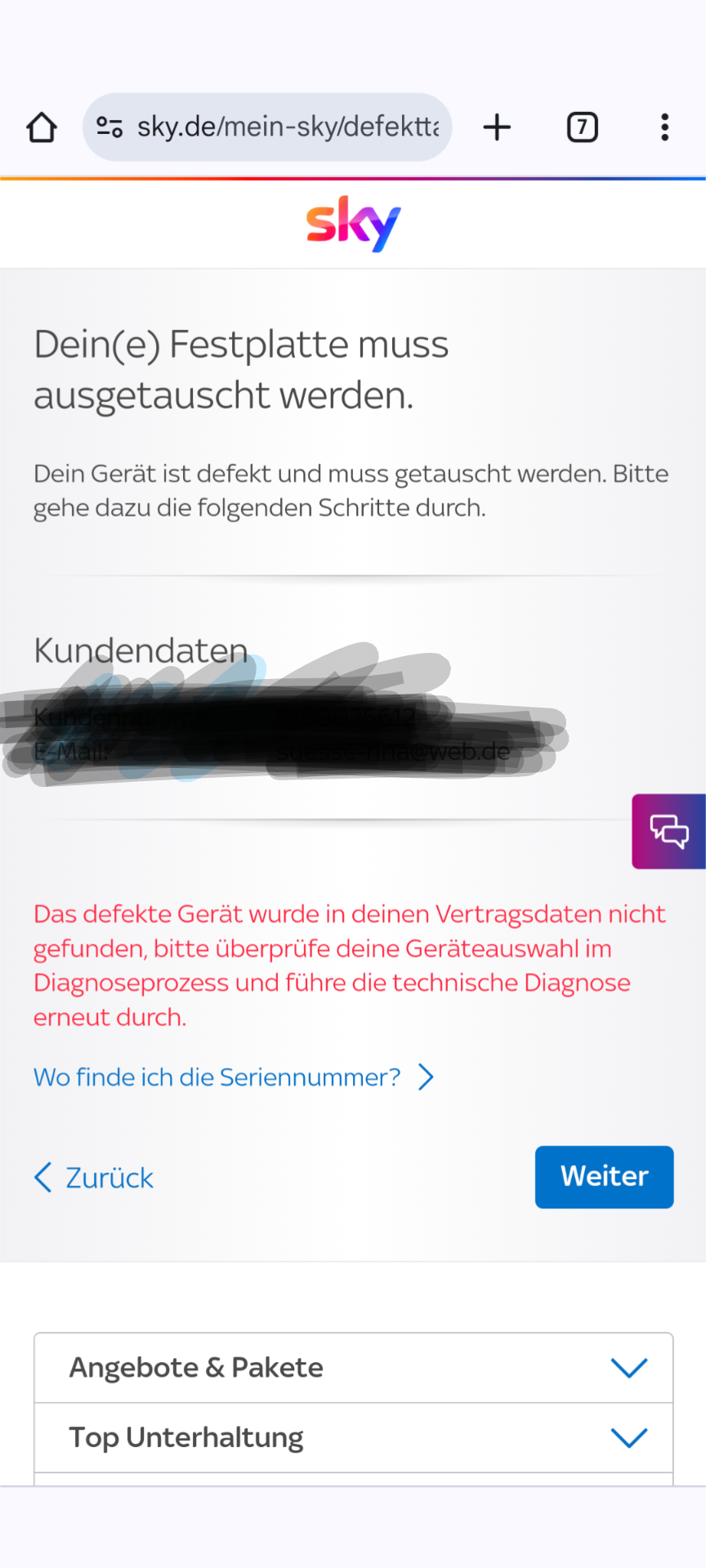Open the live chat widget
The width and height of the screenshot is (706, 1568).
669,832
